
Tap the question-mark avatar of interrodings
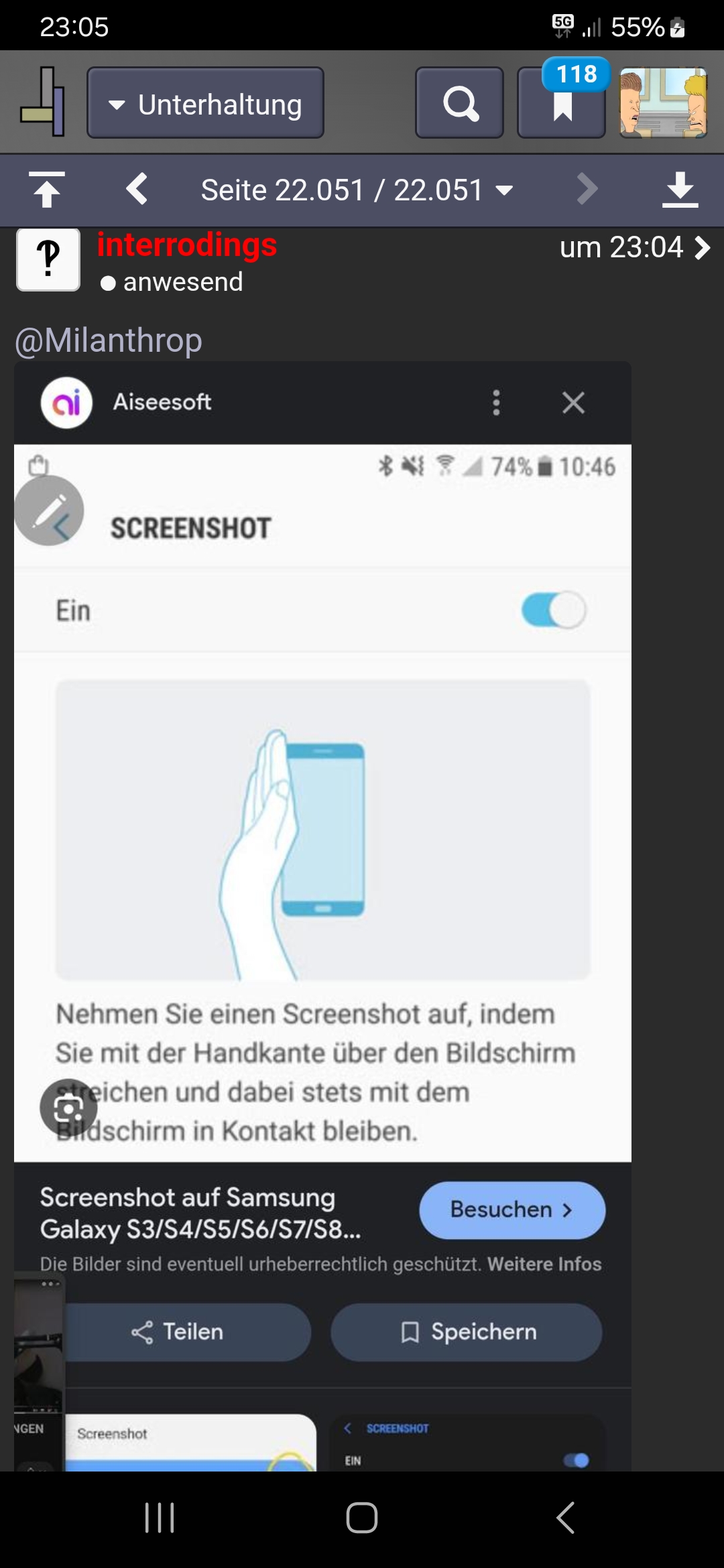click(48, 259)
